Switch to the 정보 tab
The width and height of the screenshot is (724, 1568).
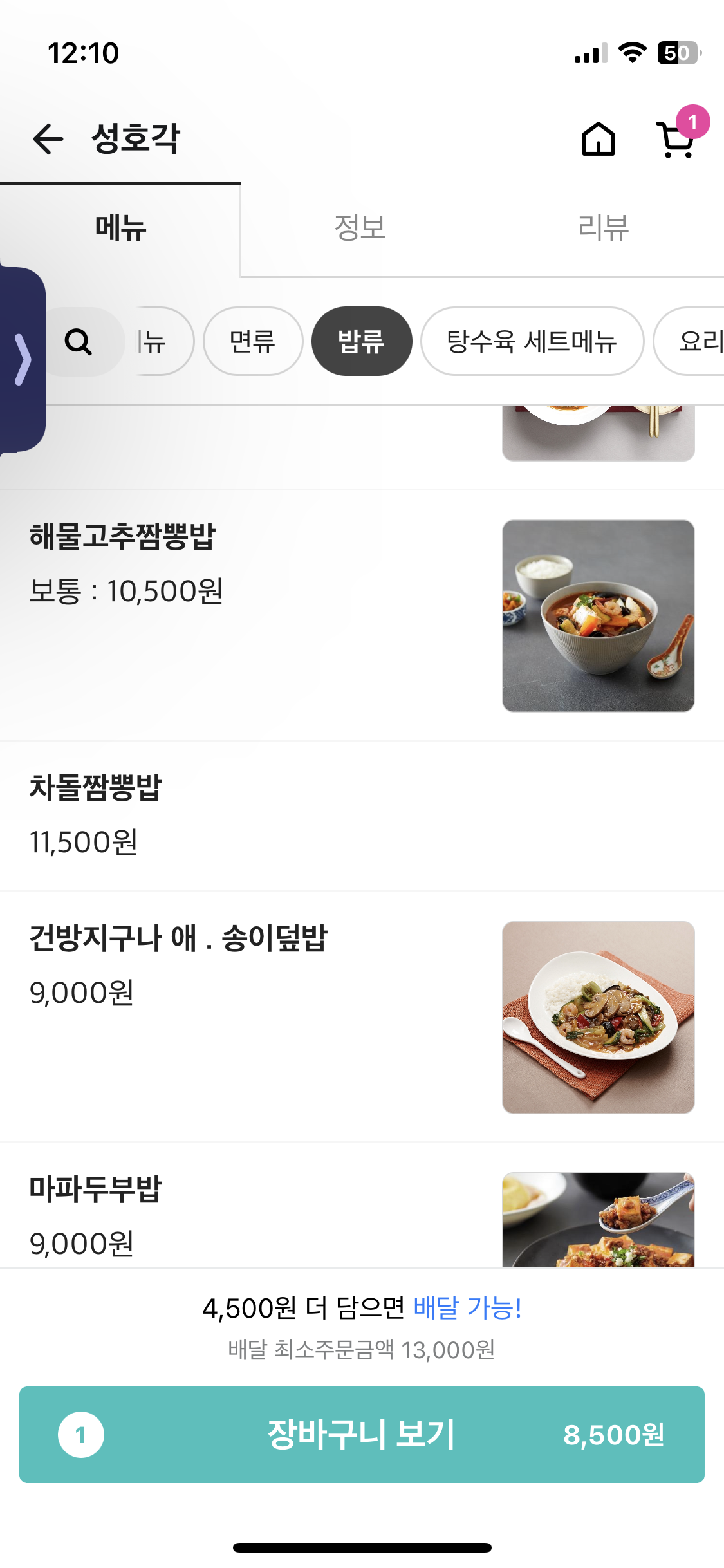coord(360,228)
